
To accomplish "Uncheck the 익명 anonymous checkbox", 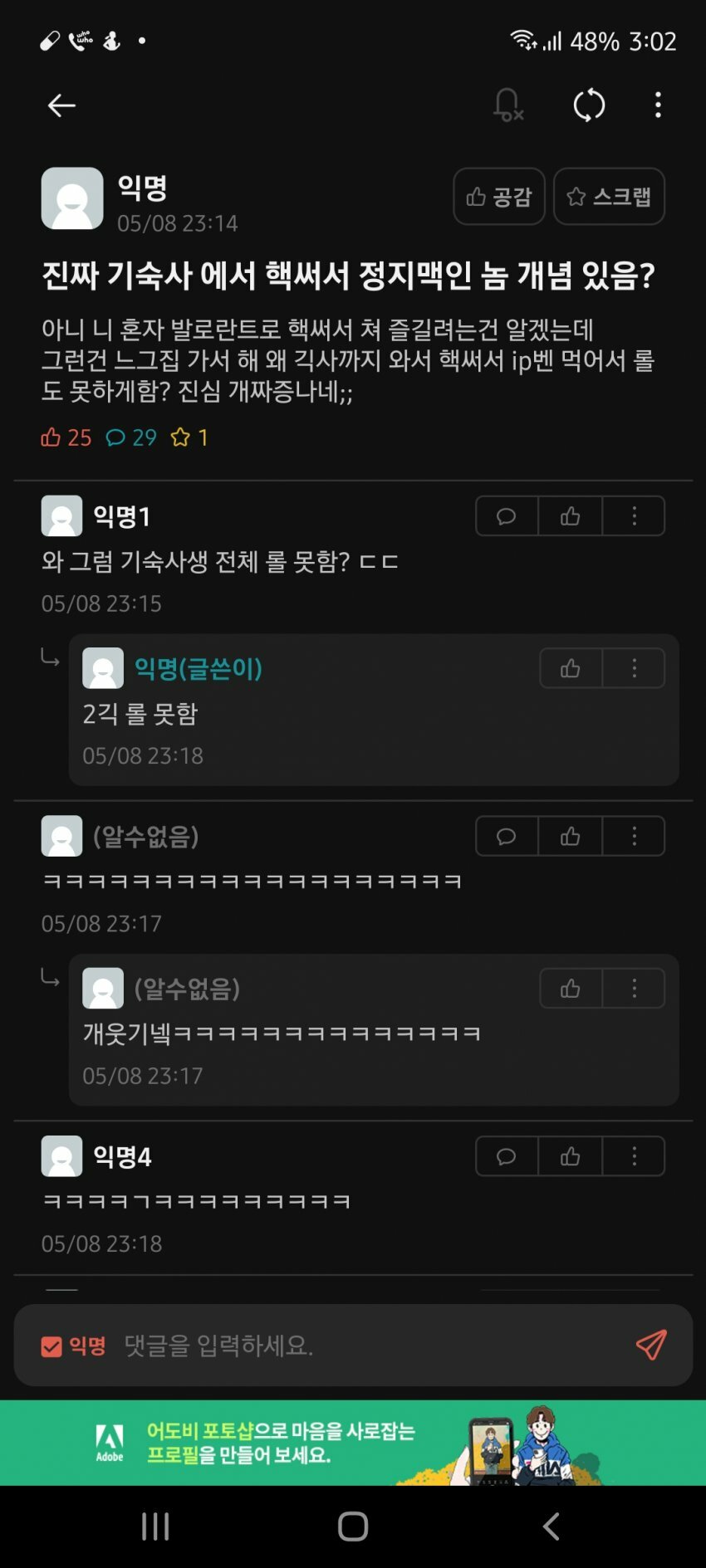I will point(51,1346).
